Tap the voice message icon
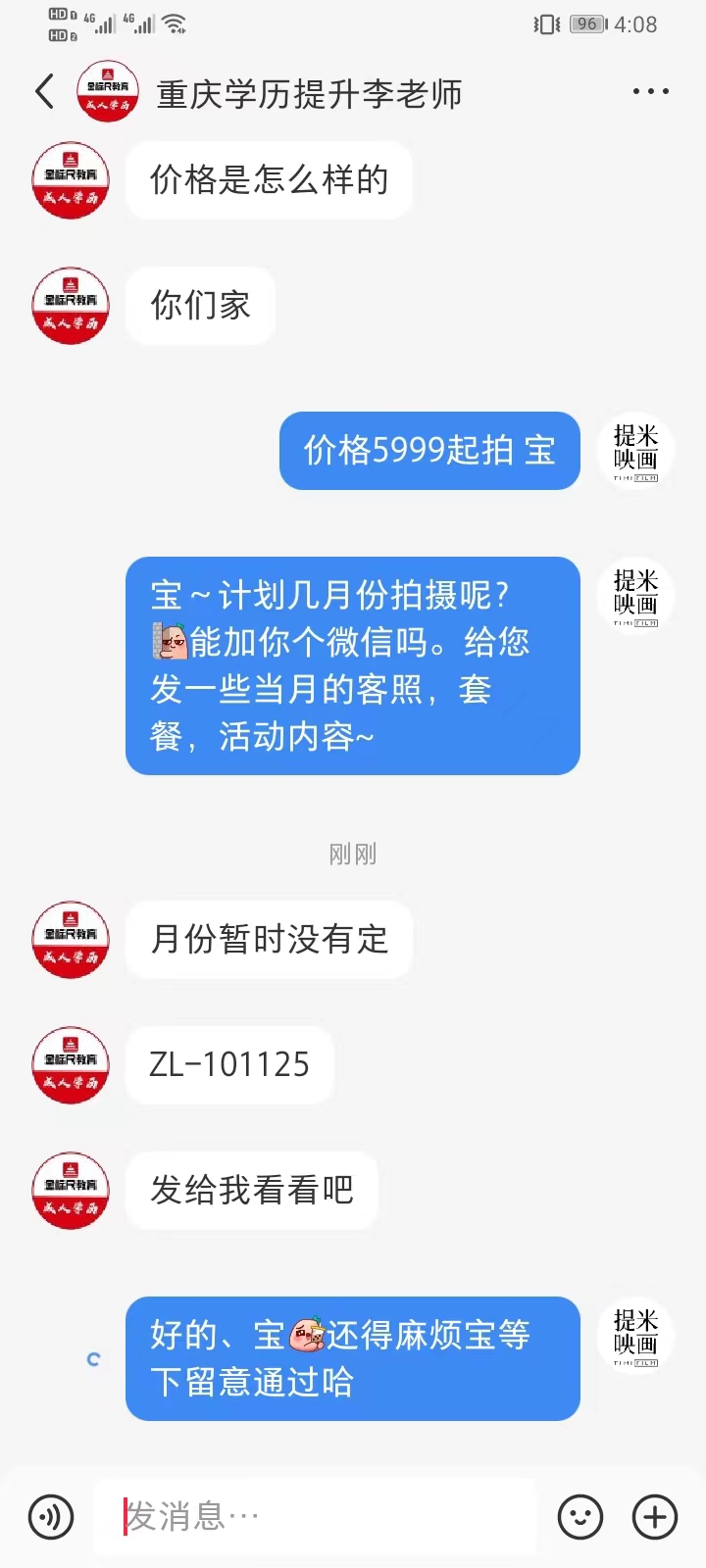The image size is (706, 1568). coord(51,1517)
